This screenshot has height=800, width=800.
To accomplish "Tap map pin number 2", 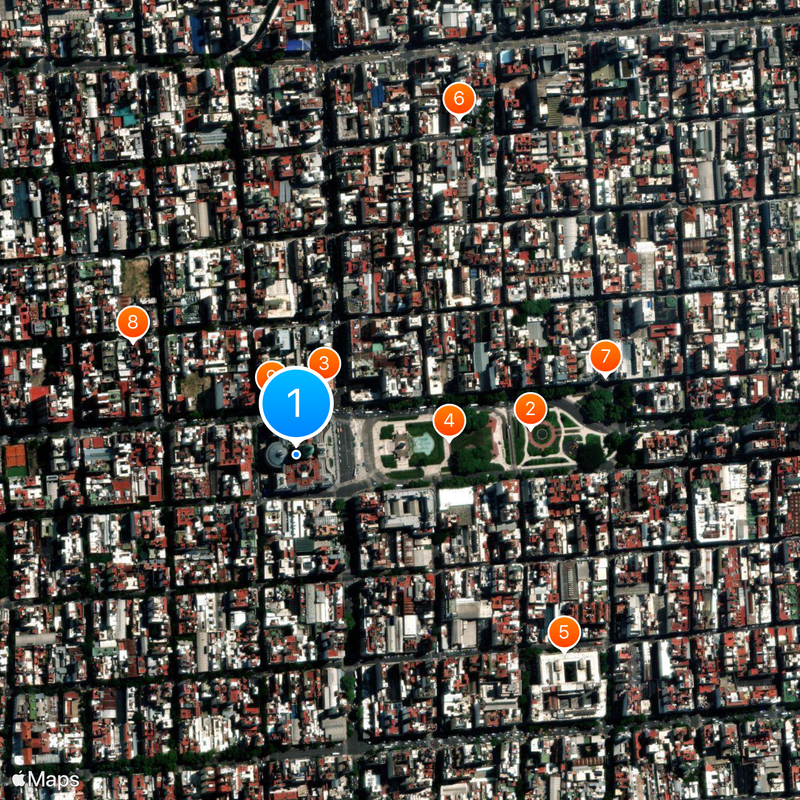I will [530, 408].
